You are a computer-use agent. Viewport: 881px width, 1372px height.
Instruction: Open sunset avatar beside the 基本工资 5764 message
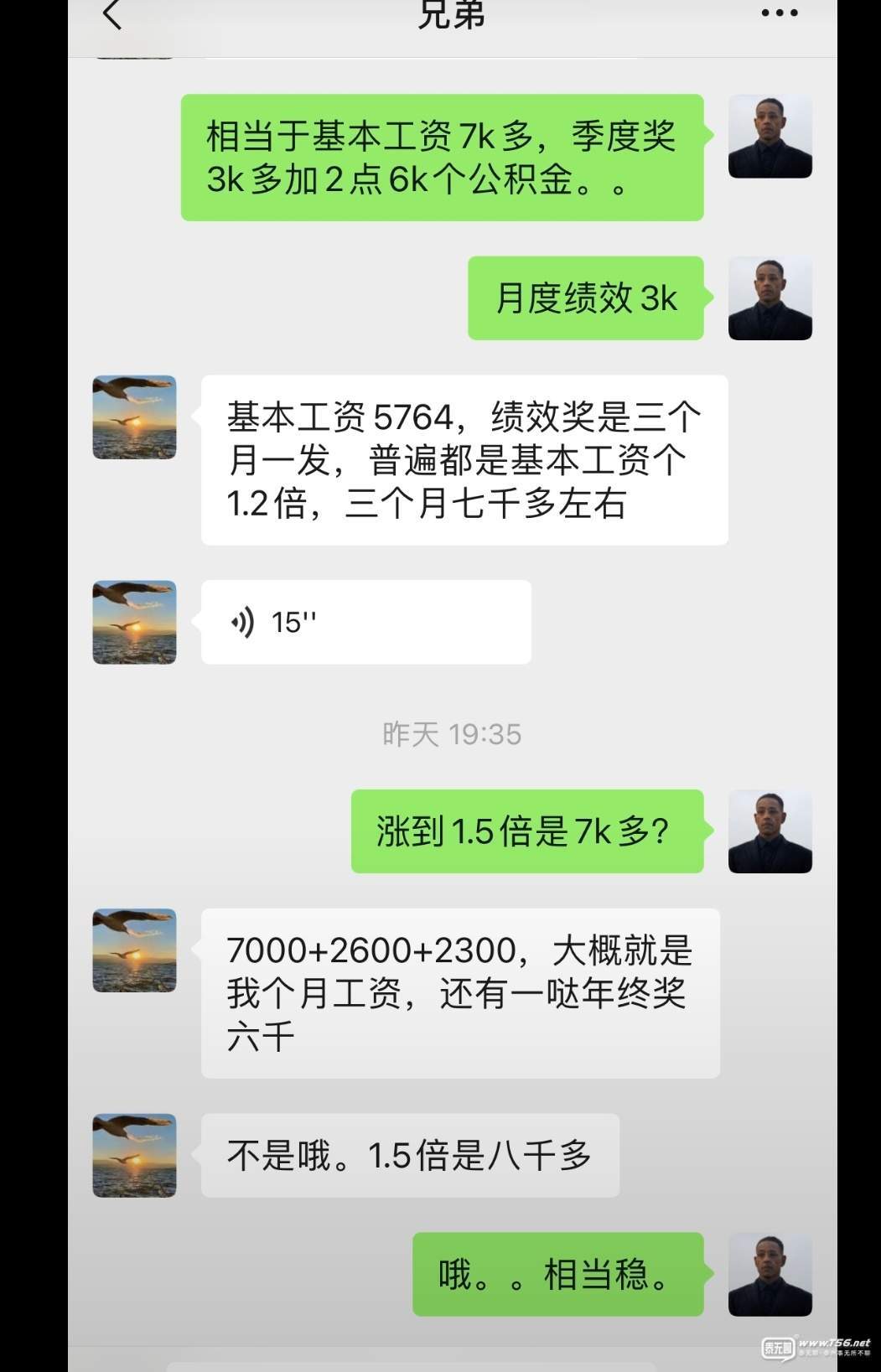click(134, 417)
